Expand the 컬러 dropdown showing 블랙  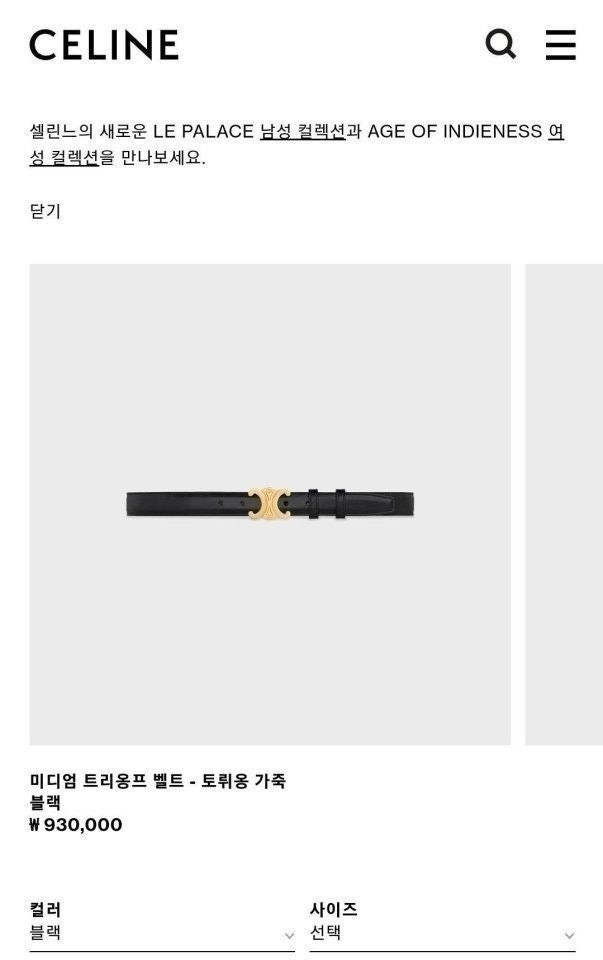162,934
